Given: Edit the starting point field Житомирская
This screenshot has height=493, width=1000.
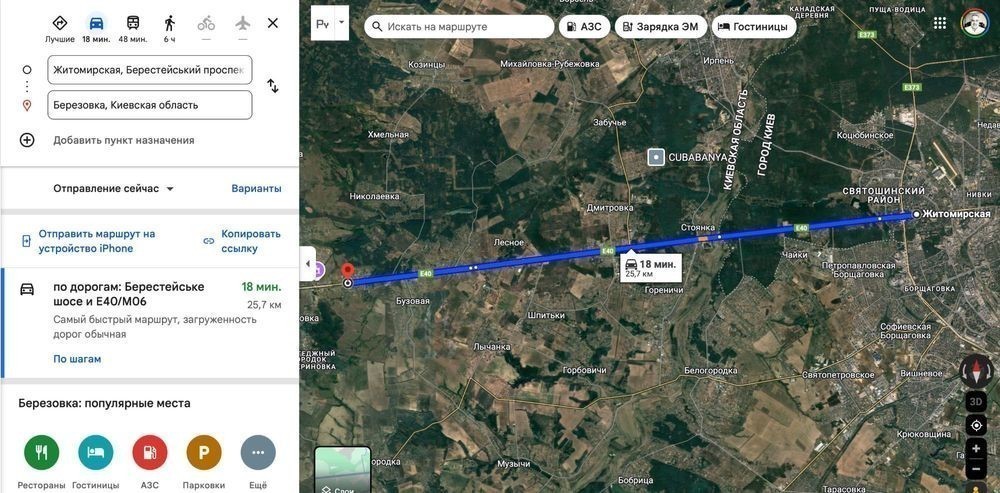Looking at the screenshot, I should [x=149, y=70].
